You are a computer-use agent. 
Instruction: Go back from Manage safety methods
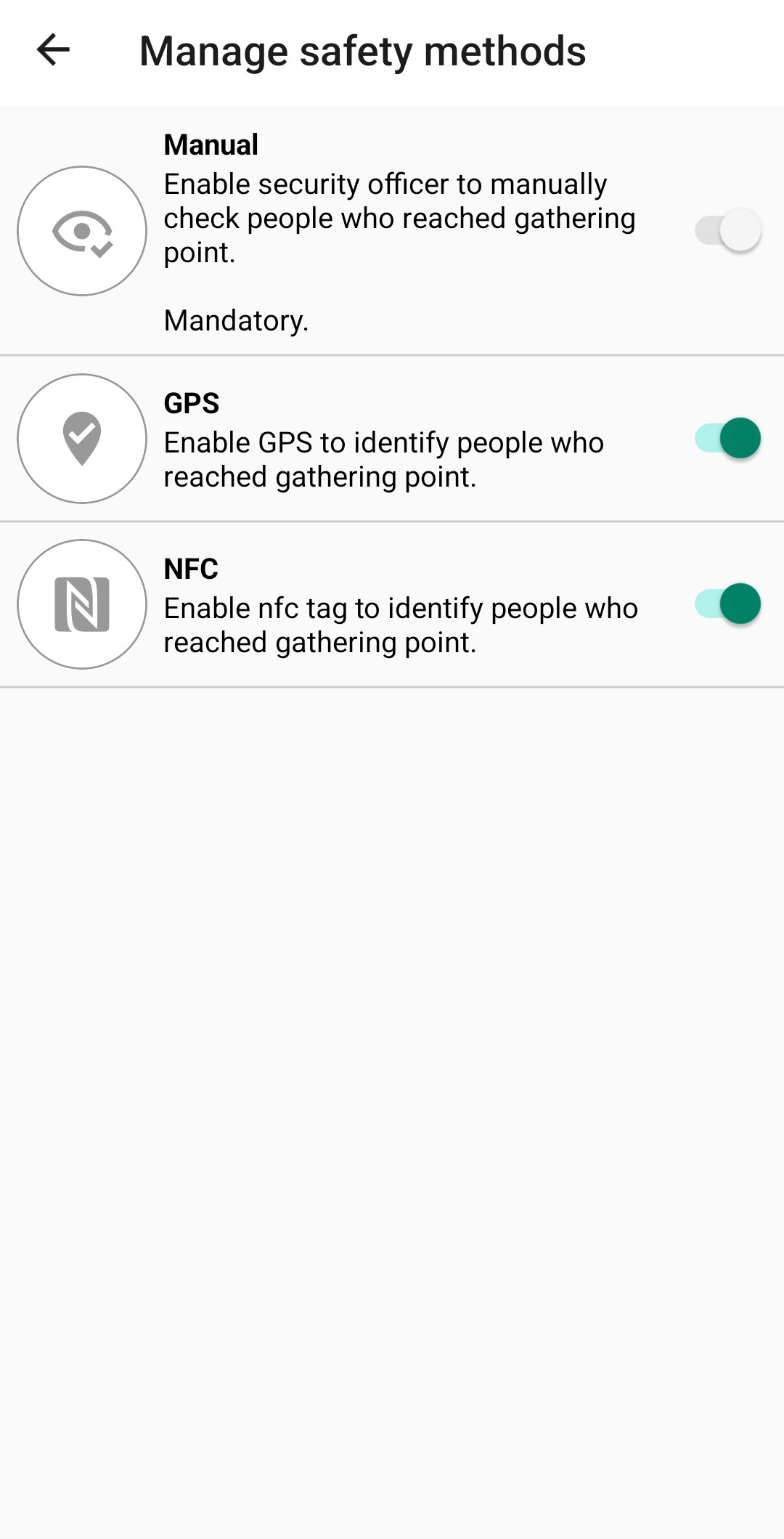coord(53,50)
